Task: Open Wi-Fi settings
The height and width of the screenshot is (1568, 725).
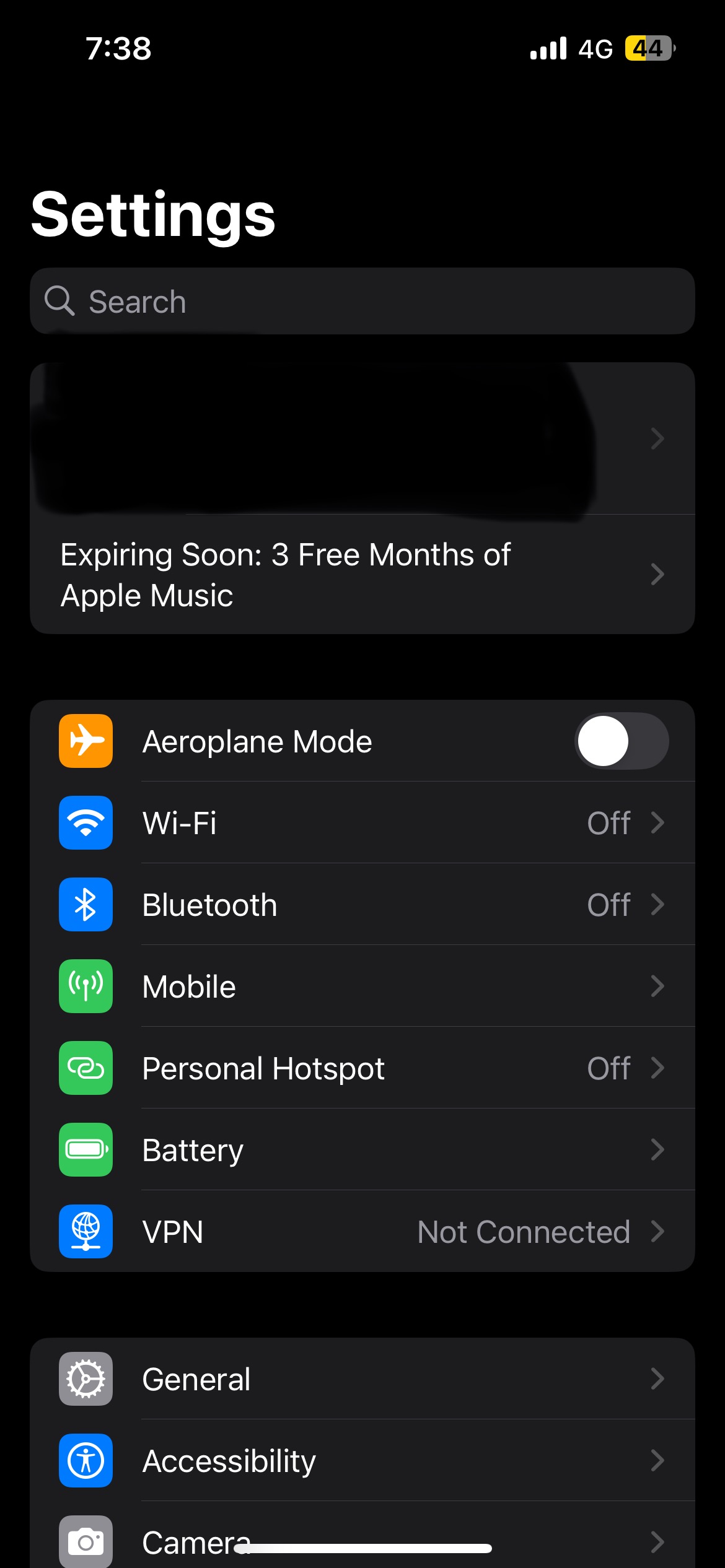Action: pyautogui.click(x=362, y=822)
